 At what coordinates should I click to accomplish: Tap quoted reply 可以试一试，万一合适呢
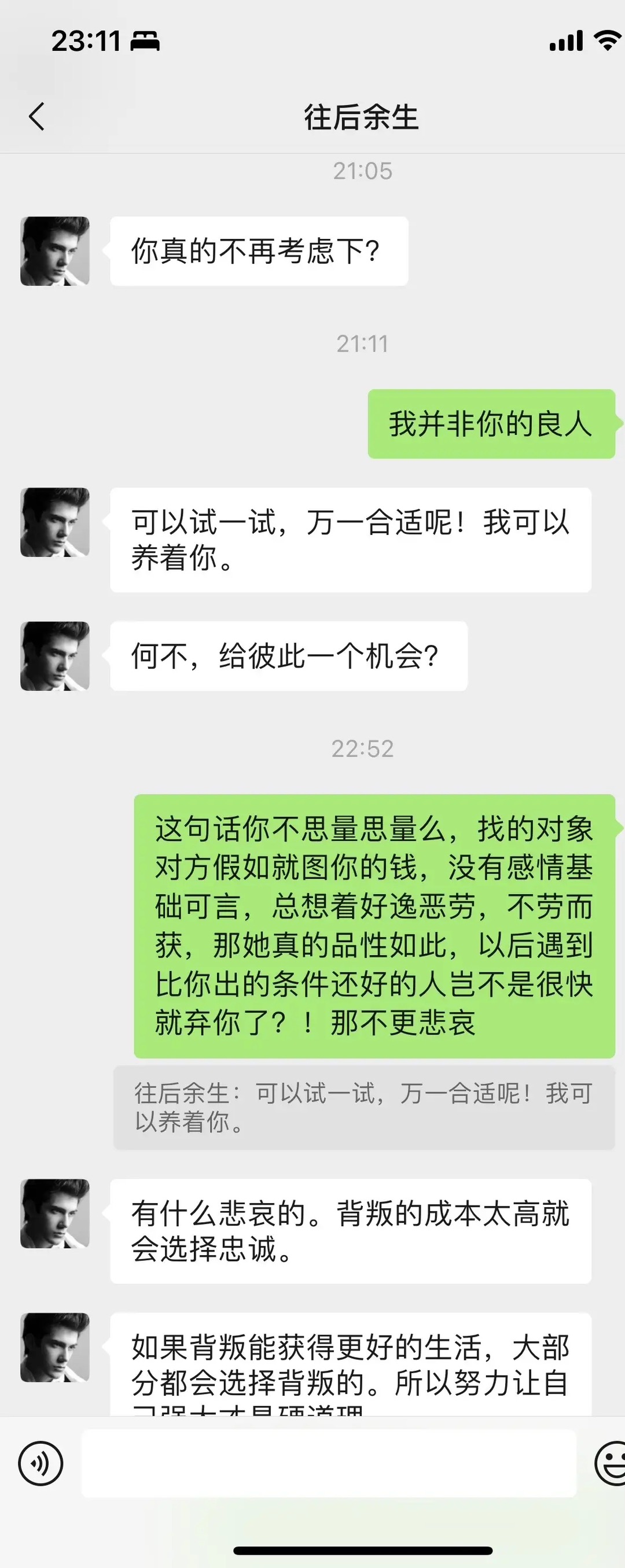tap(363, 1107)
